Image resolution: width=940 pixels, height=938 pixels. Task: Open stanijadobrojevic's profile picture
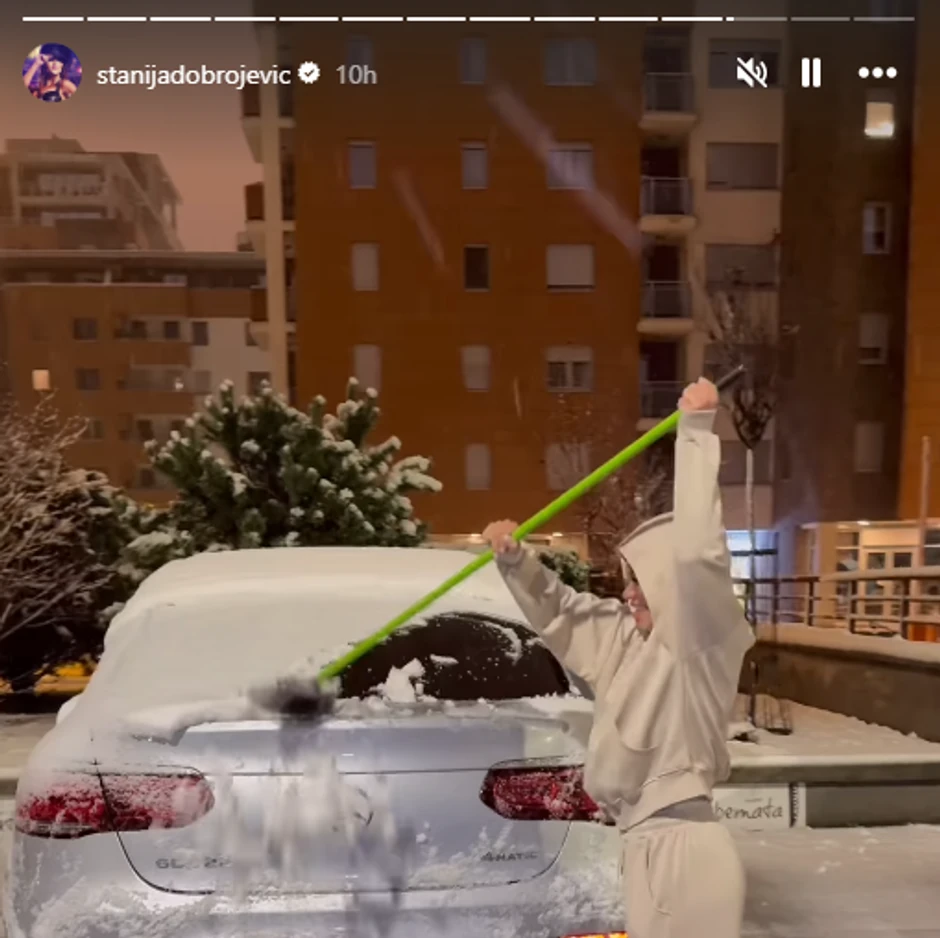coord(52,73)
